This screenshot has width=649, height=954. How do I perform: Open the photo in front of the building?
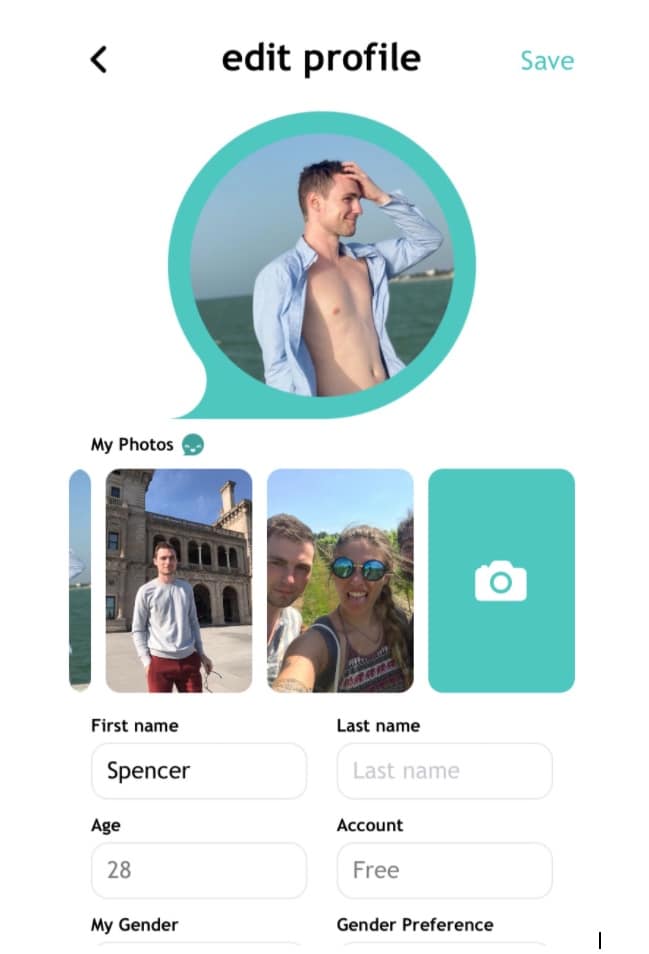click(x=179, y=580)
